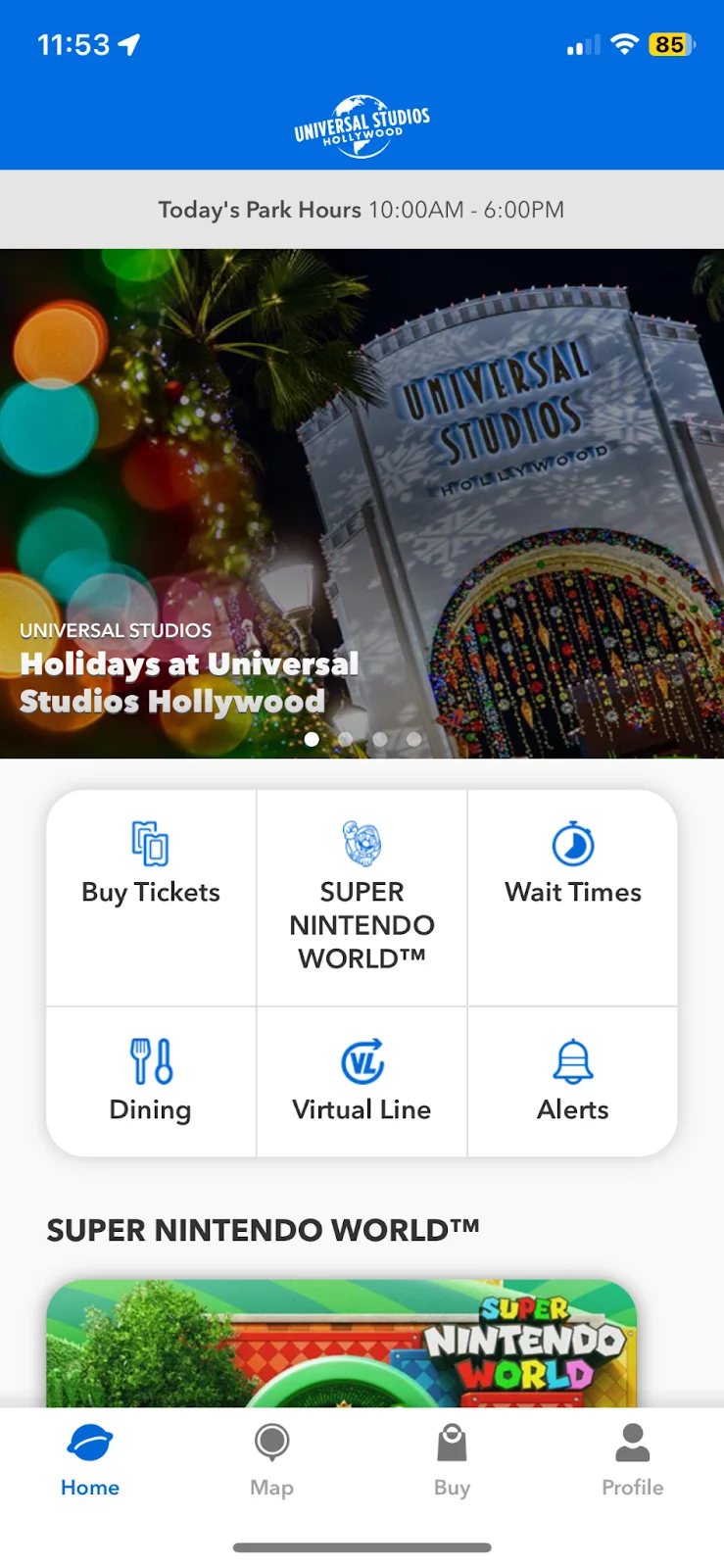This screenshot has width=724, height=1568.
Task: Switch to the Map tab
Action: [271, 1460]
